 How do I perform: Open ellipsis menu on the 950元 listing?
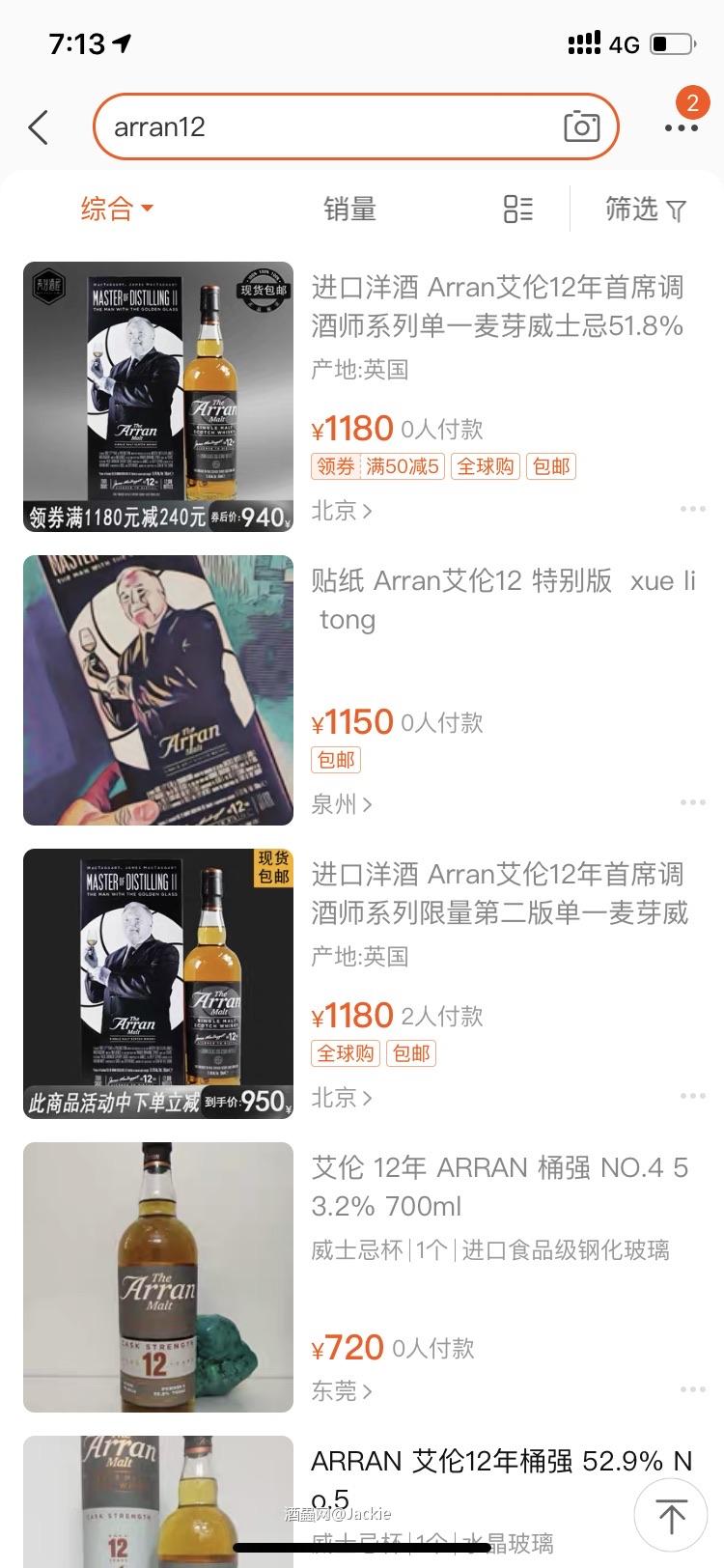point(691,1096)
